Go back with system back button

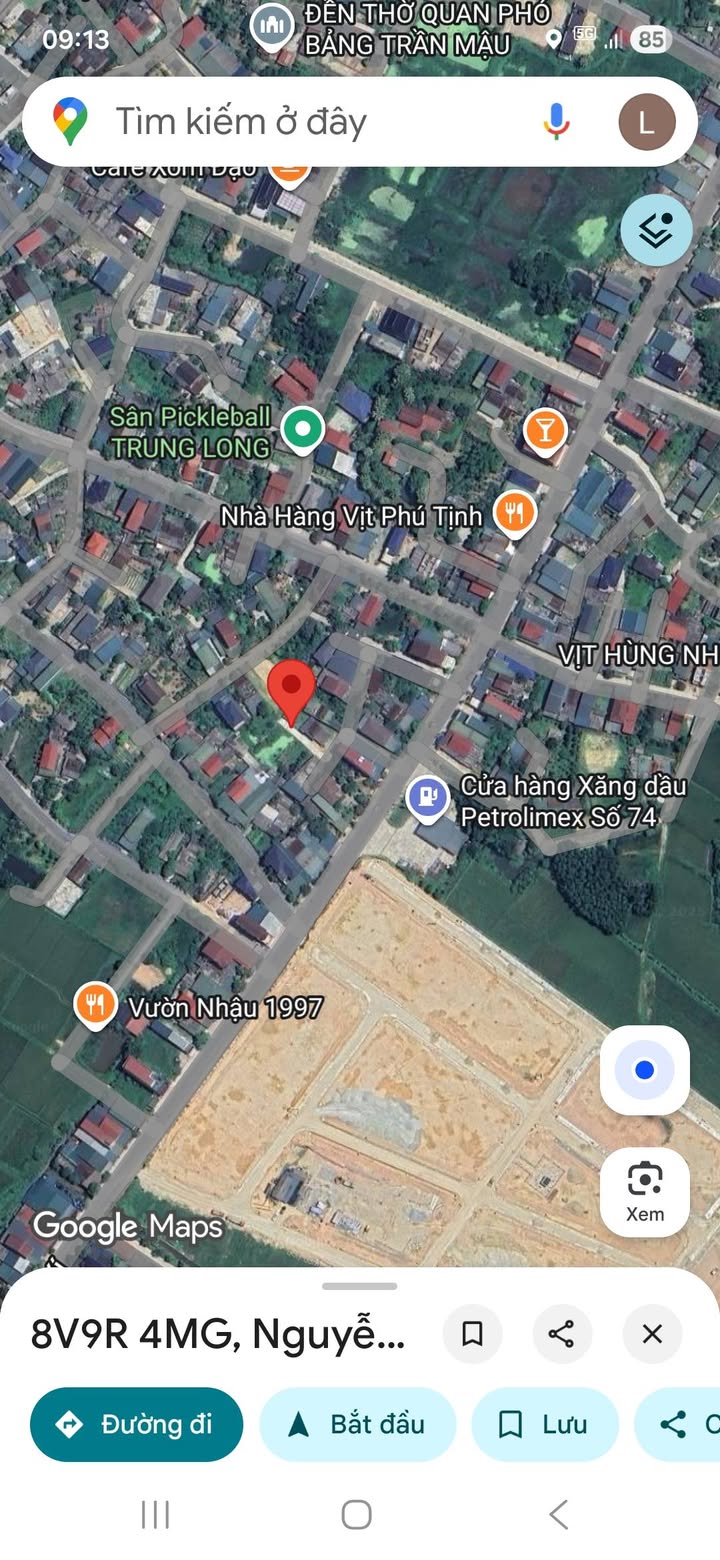(559, 1514)
